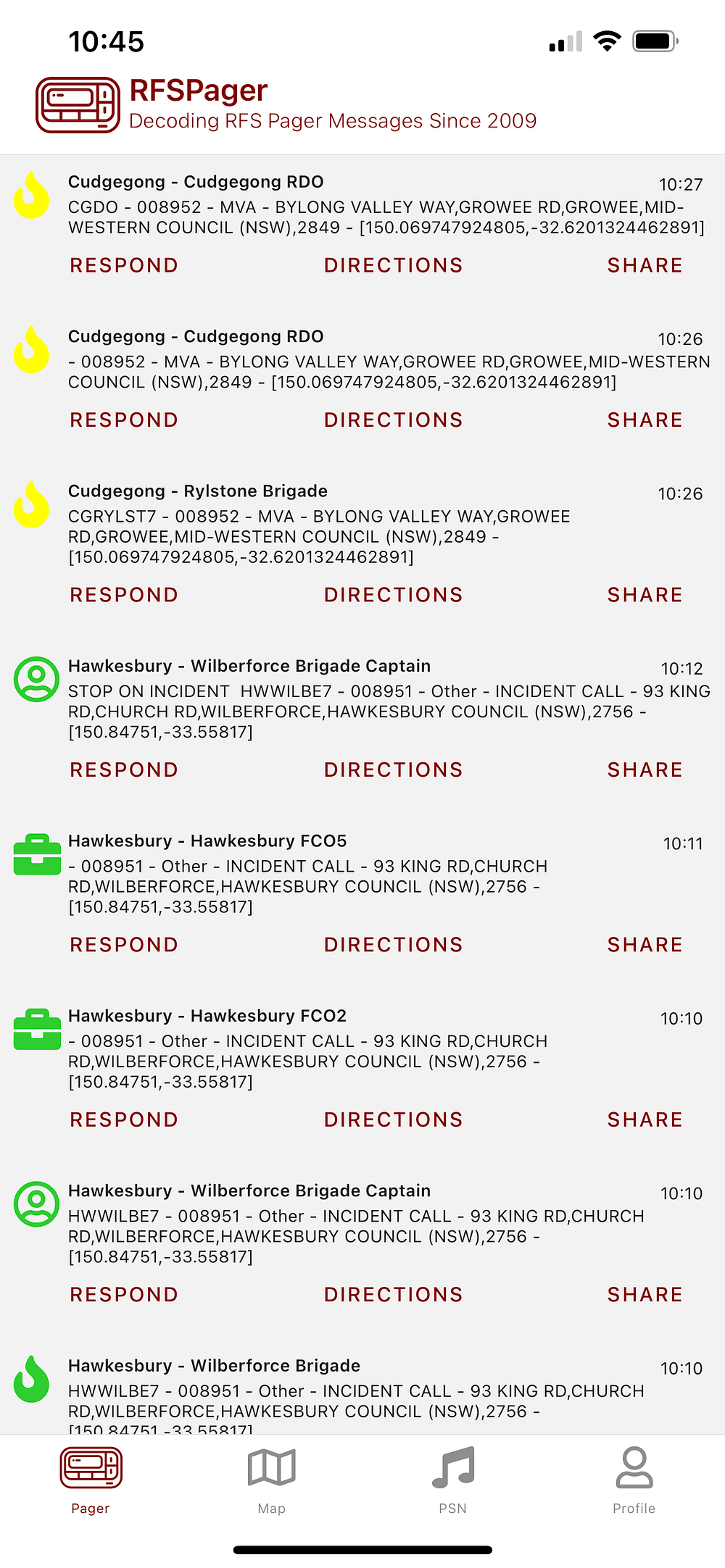725x1568 pixels.
Task: Respond to the 10:26 Cudgegong RDO message
Action: point(124,420)
